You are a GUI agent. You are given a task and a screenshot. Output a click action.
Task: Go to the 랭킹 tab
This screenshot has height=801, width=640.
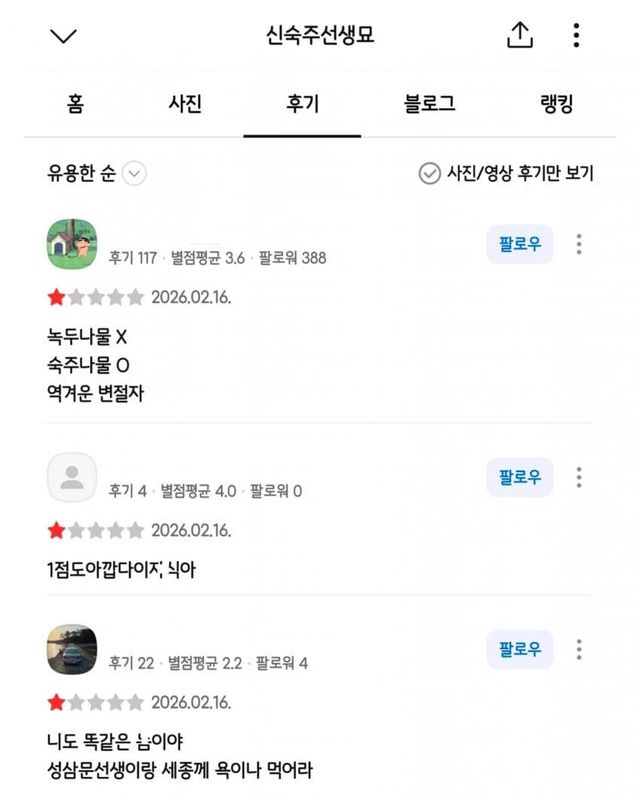point(554,103)
